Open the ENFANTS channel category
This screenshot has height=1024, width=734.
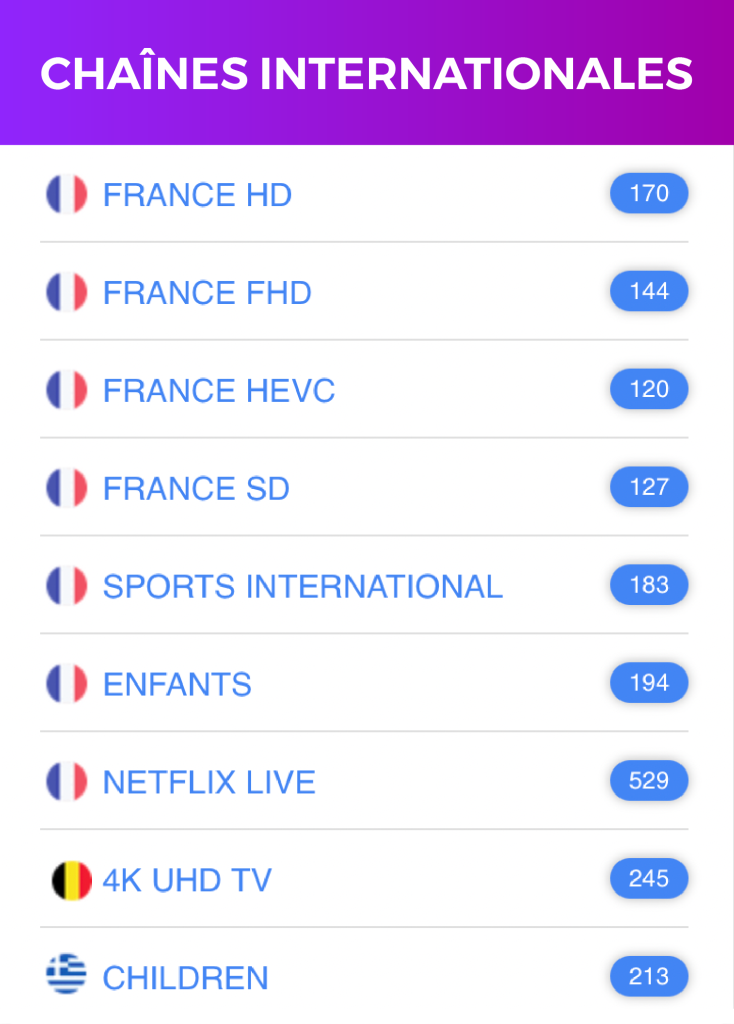[177, 684]
